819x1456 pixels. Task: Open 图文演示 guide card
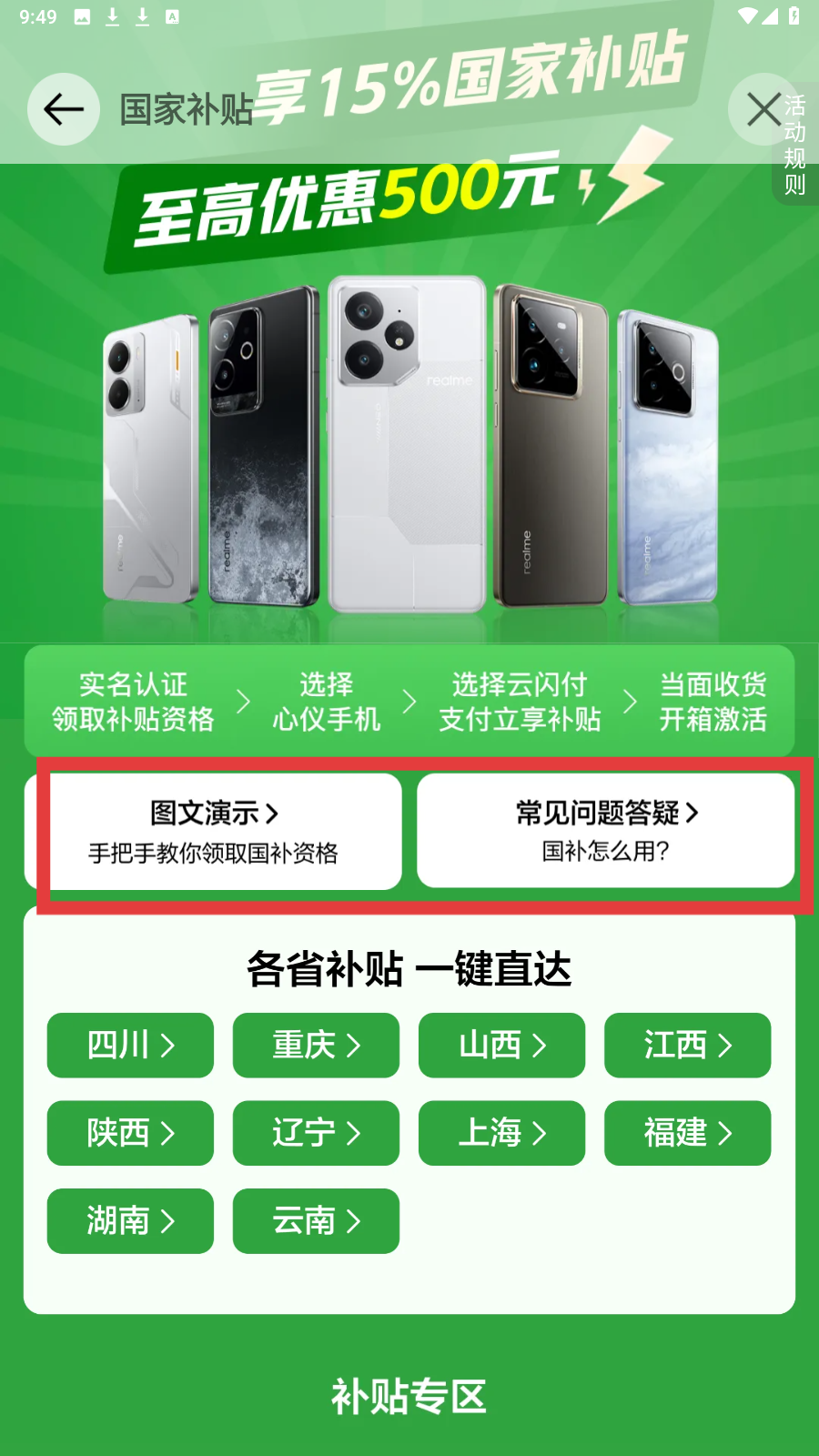pyautogui.click(x=213, y=831)
